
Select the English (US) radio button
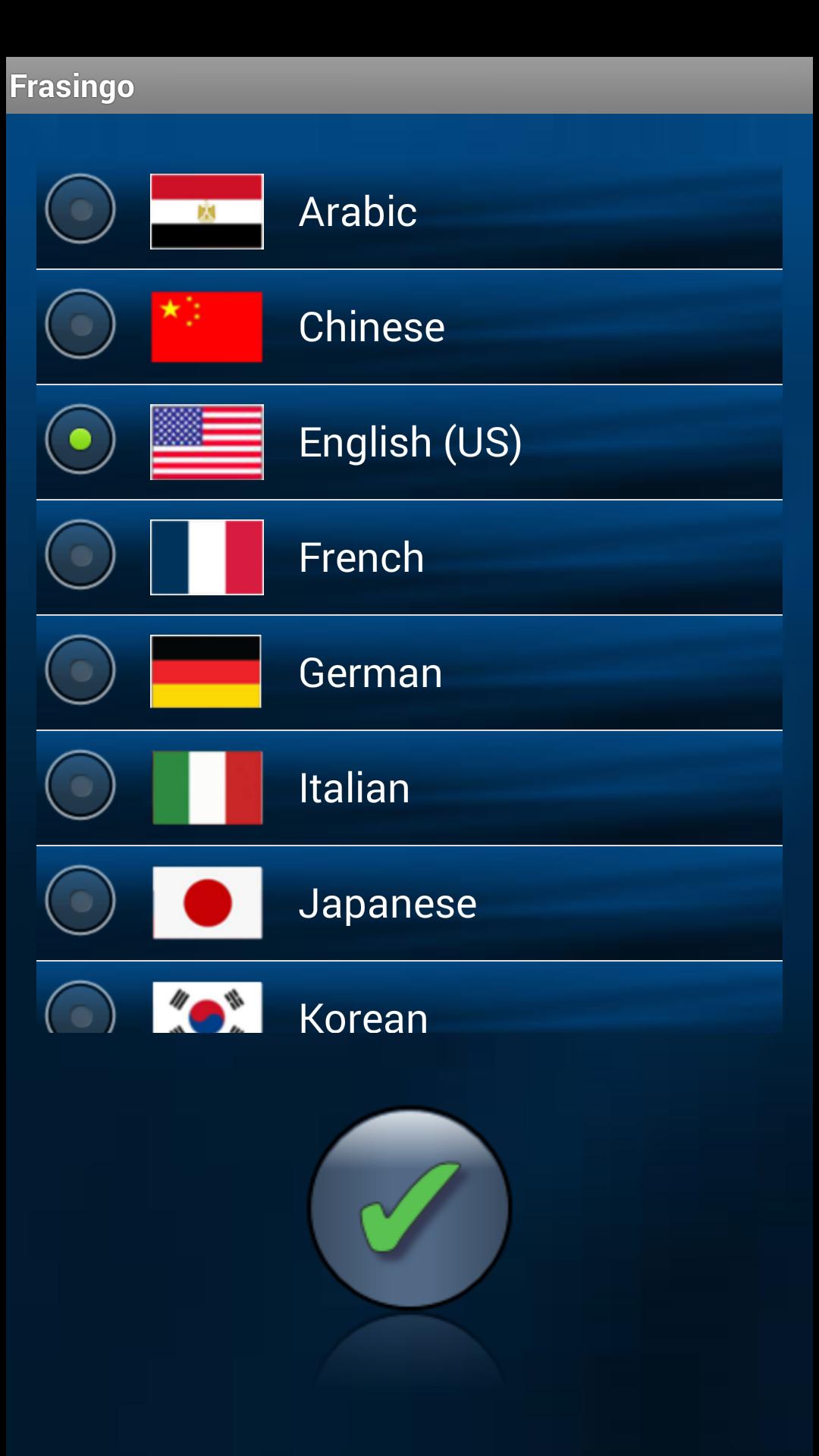tap(80, 440)
